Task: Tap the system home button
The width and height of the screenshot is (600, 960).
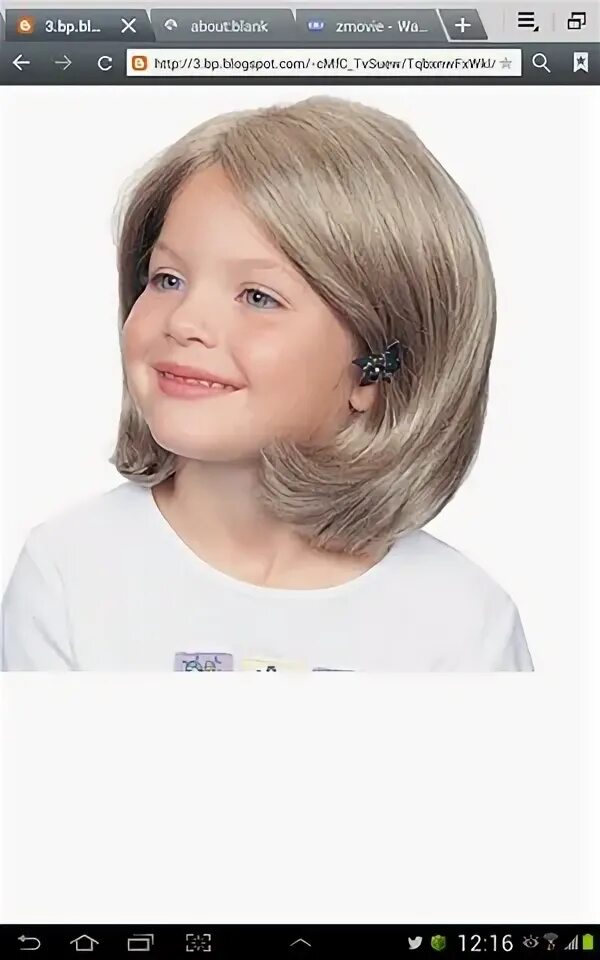Action: click(x=84, y=942)
